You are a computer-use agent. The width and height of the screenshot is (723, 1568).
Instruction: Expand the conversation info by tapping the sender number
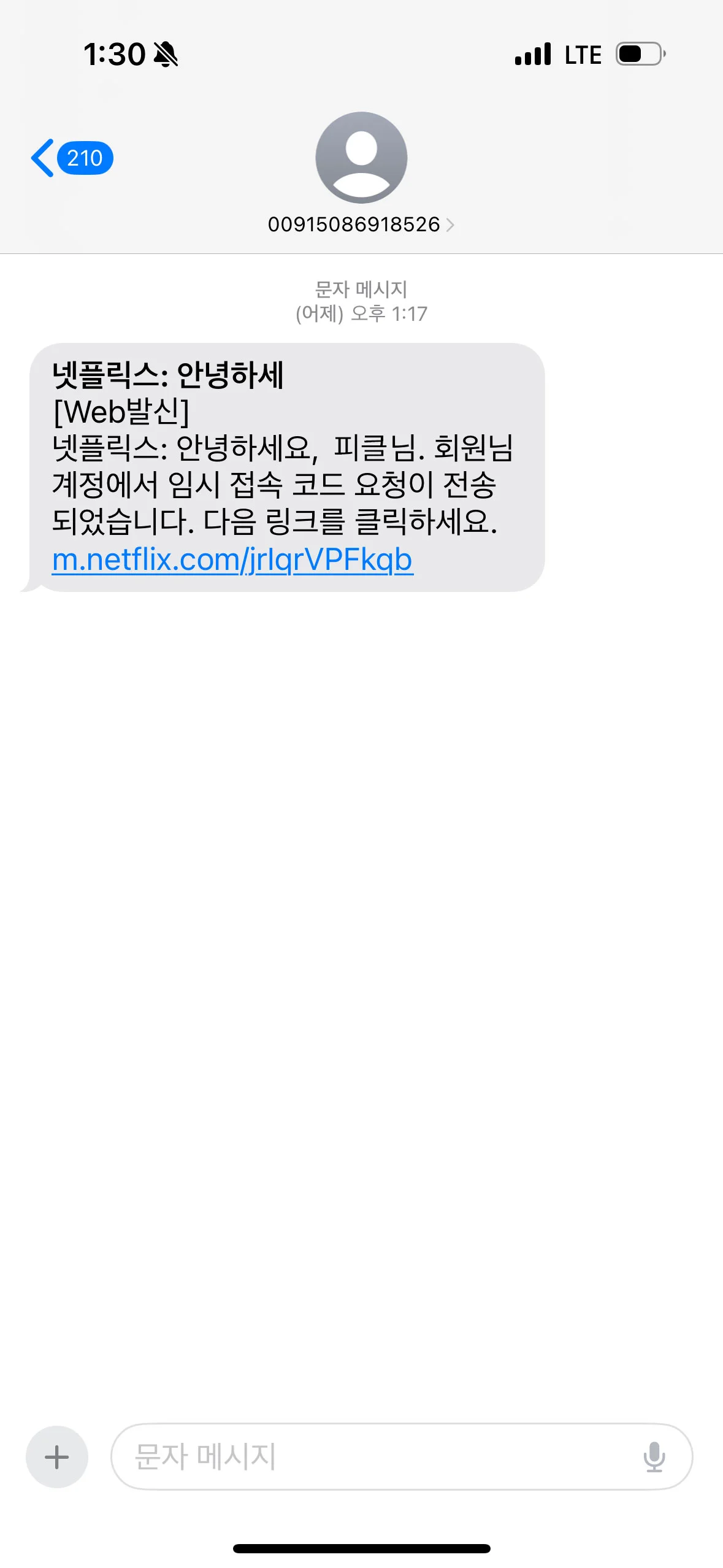(x=354, y=225)
